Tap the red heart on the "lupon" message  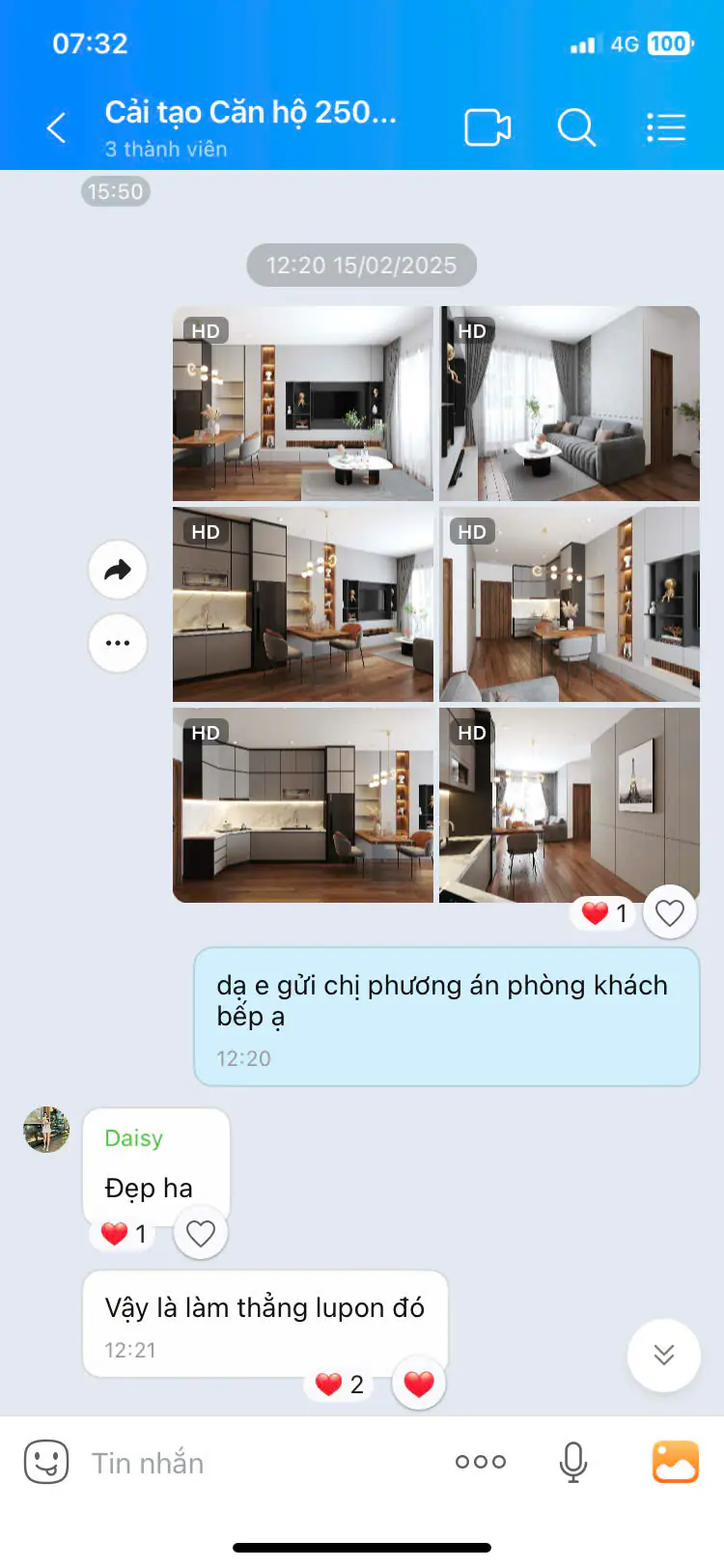[x=419, y=1384]
